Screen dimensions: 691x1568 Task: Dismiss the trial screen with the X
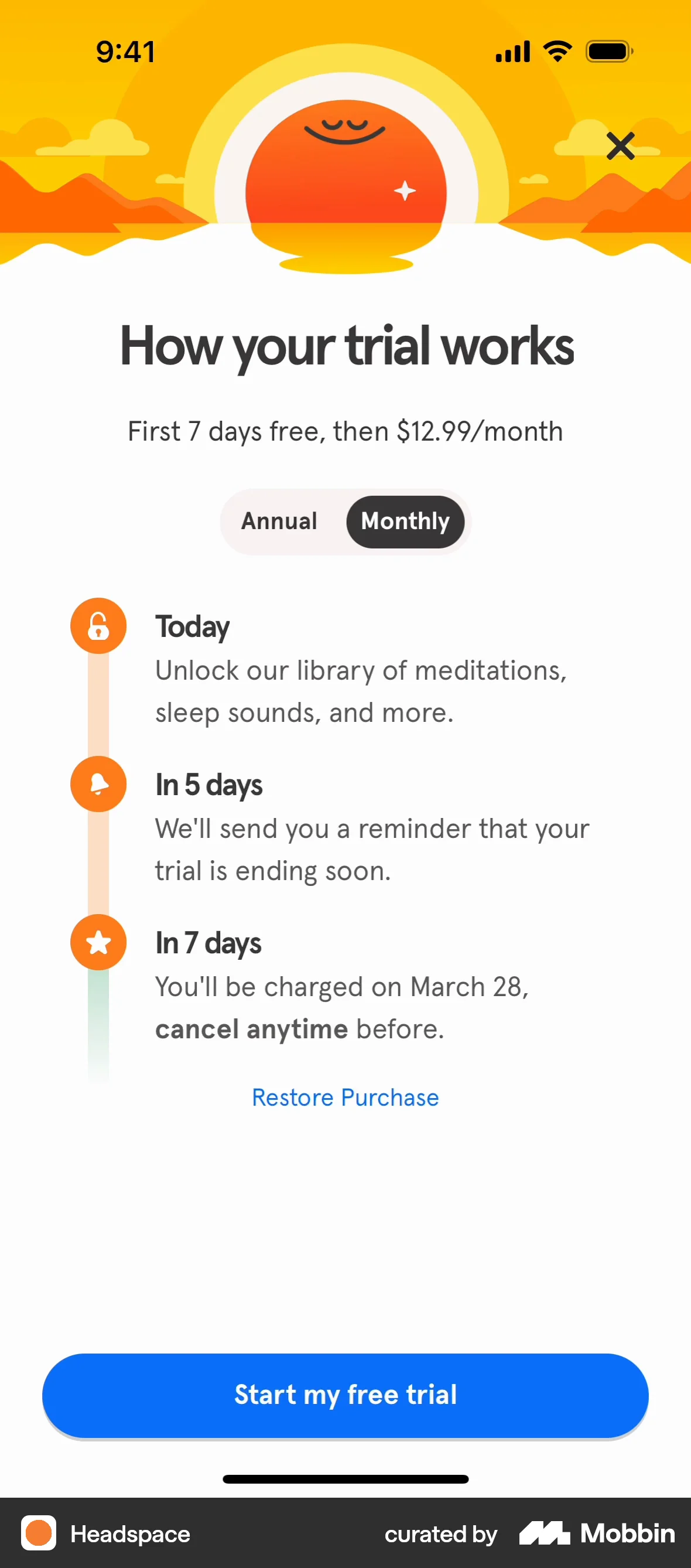click(x=620, y=146)
